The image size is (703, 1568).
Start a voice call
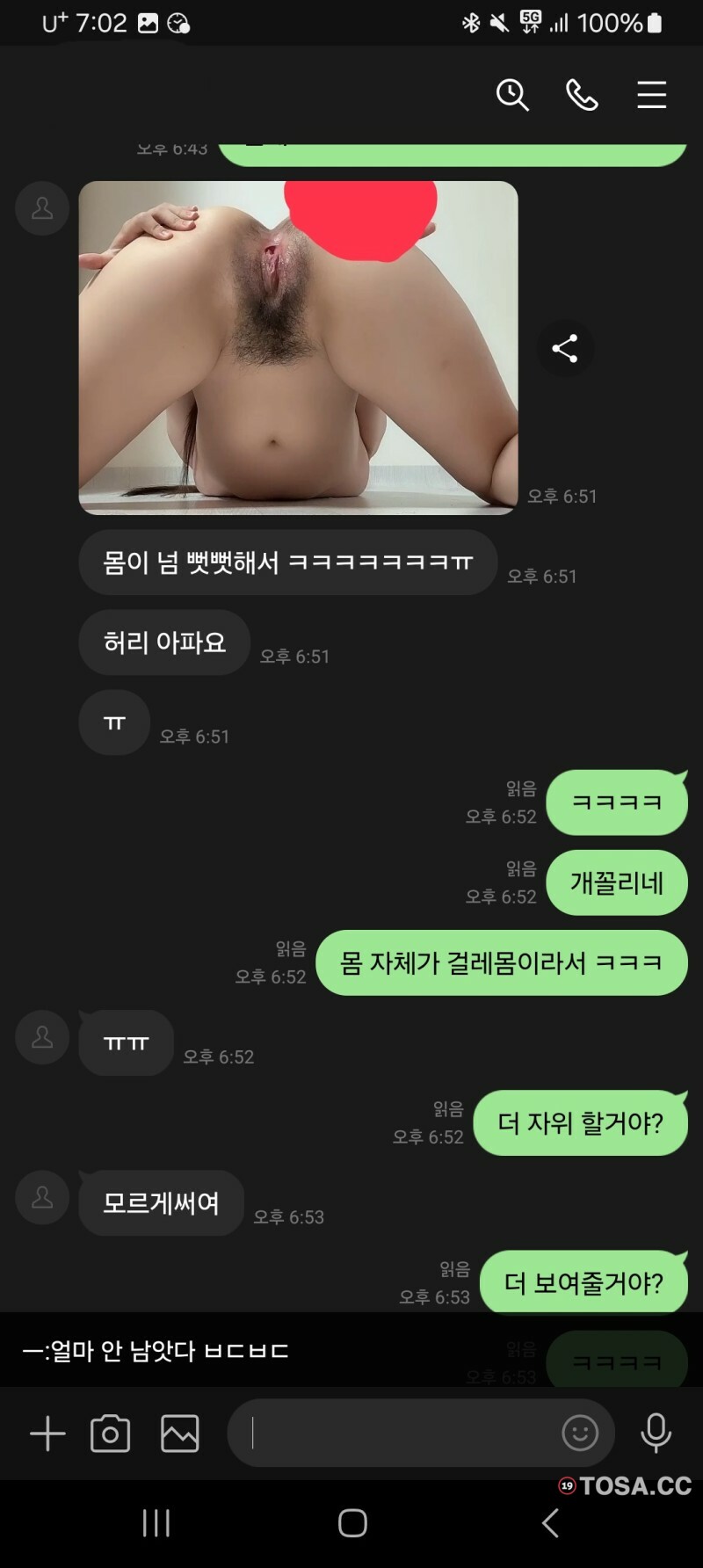pos(582,94)
